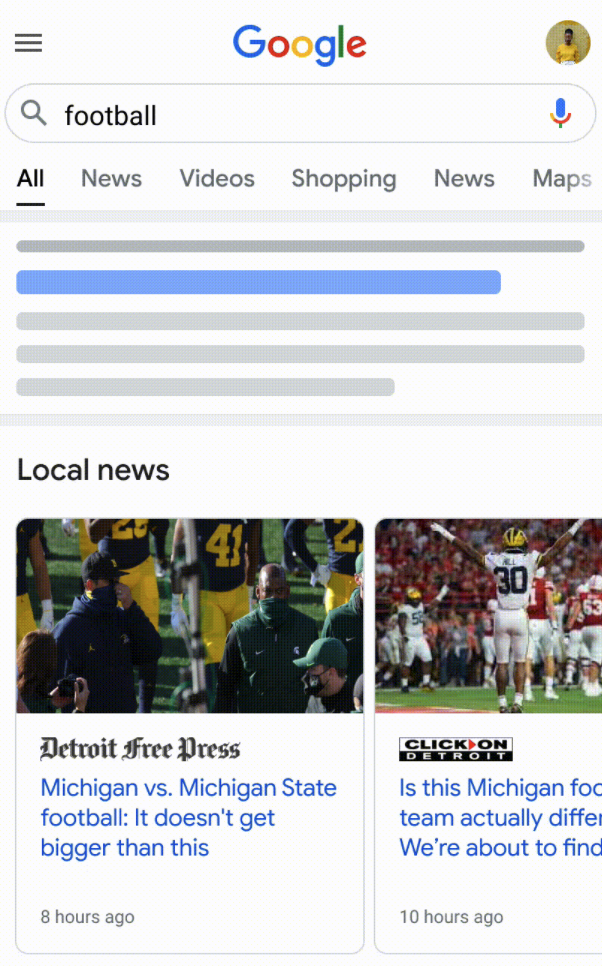Open the News tab next to All
Screen dimensions: 602x966
click(111, 179)
